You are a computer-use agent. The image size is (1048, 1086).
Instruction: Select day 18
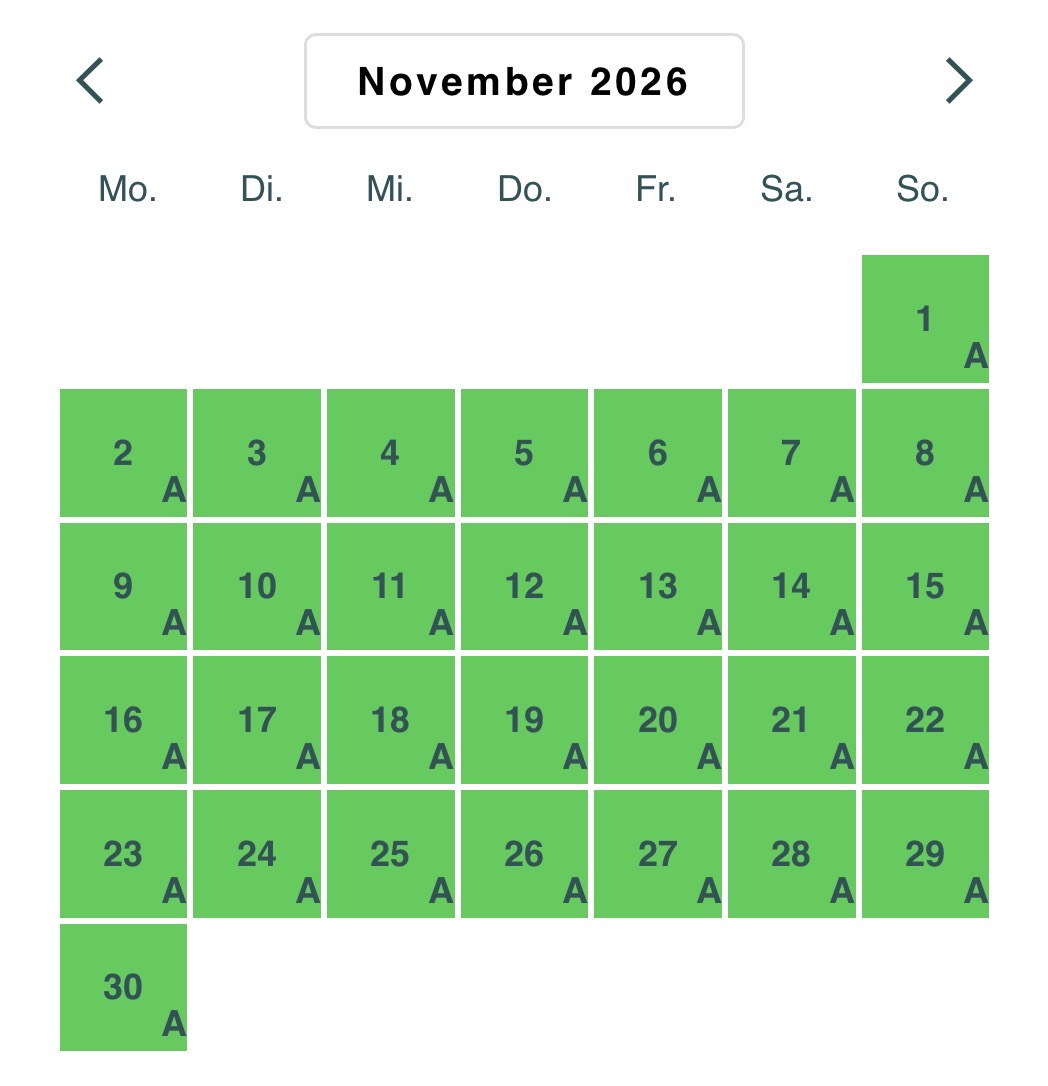click(391, 720)
